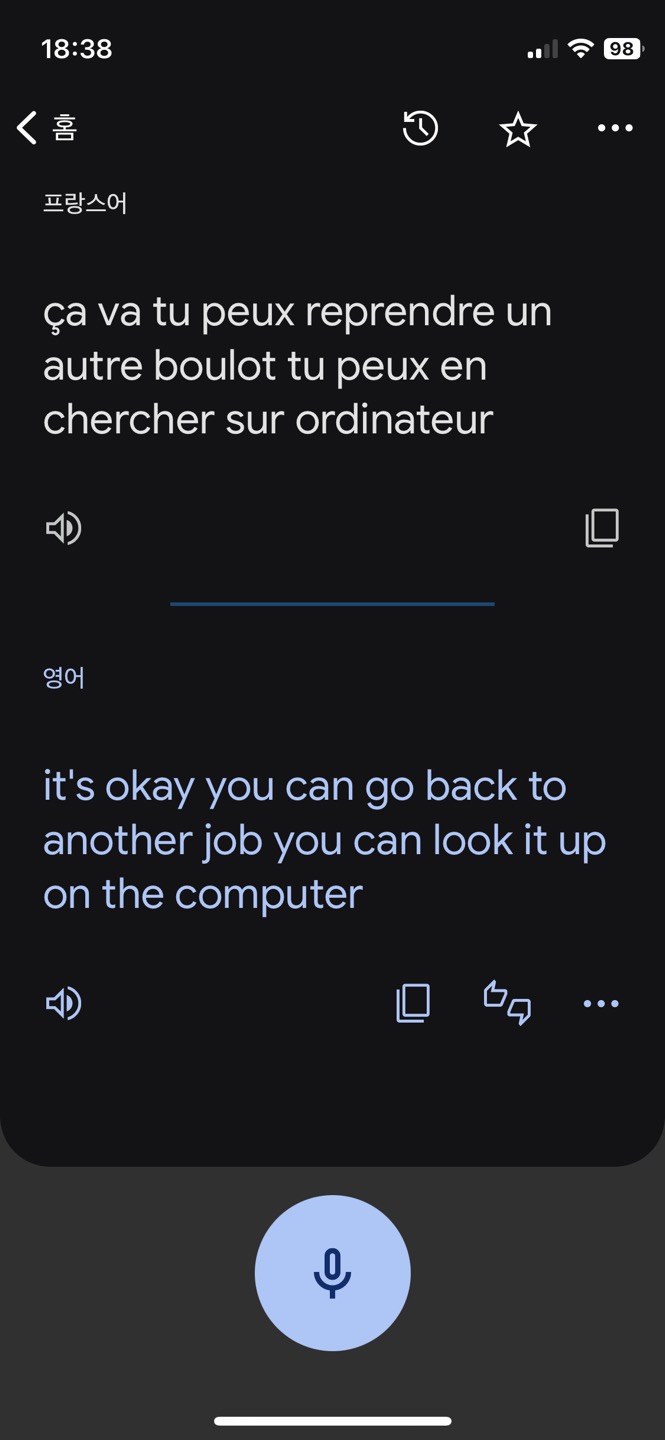Open the top-bar overflow menu
Image resolution: width=665 pixels, height=1440 pixels.
614,128
